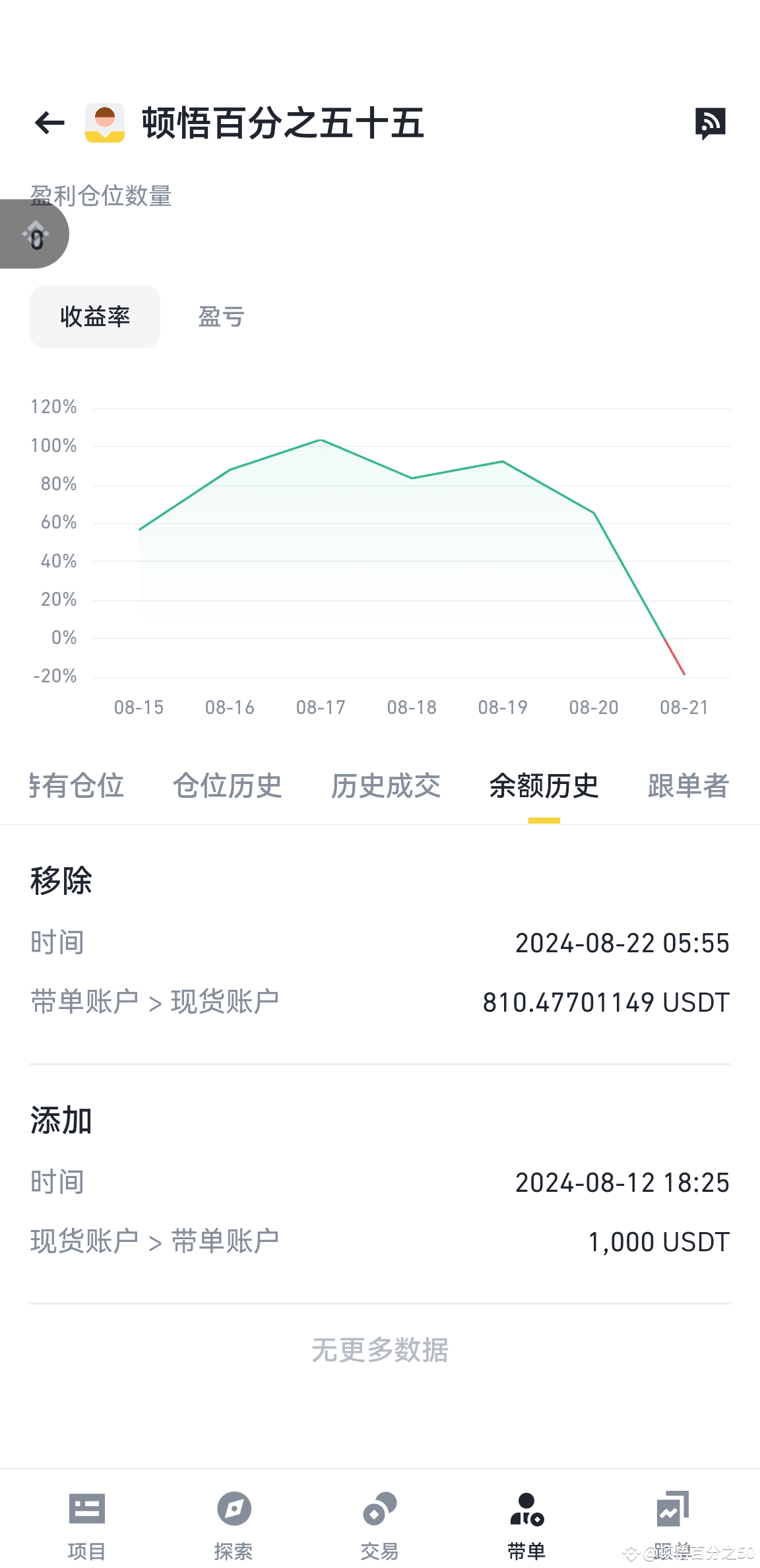760x1568 pixels.
Task: Show the 跟单者 tab
Action: pyautogui.click(x=687, y=786)
